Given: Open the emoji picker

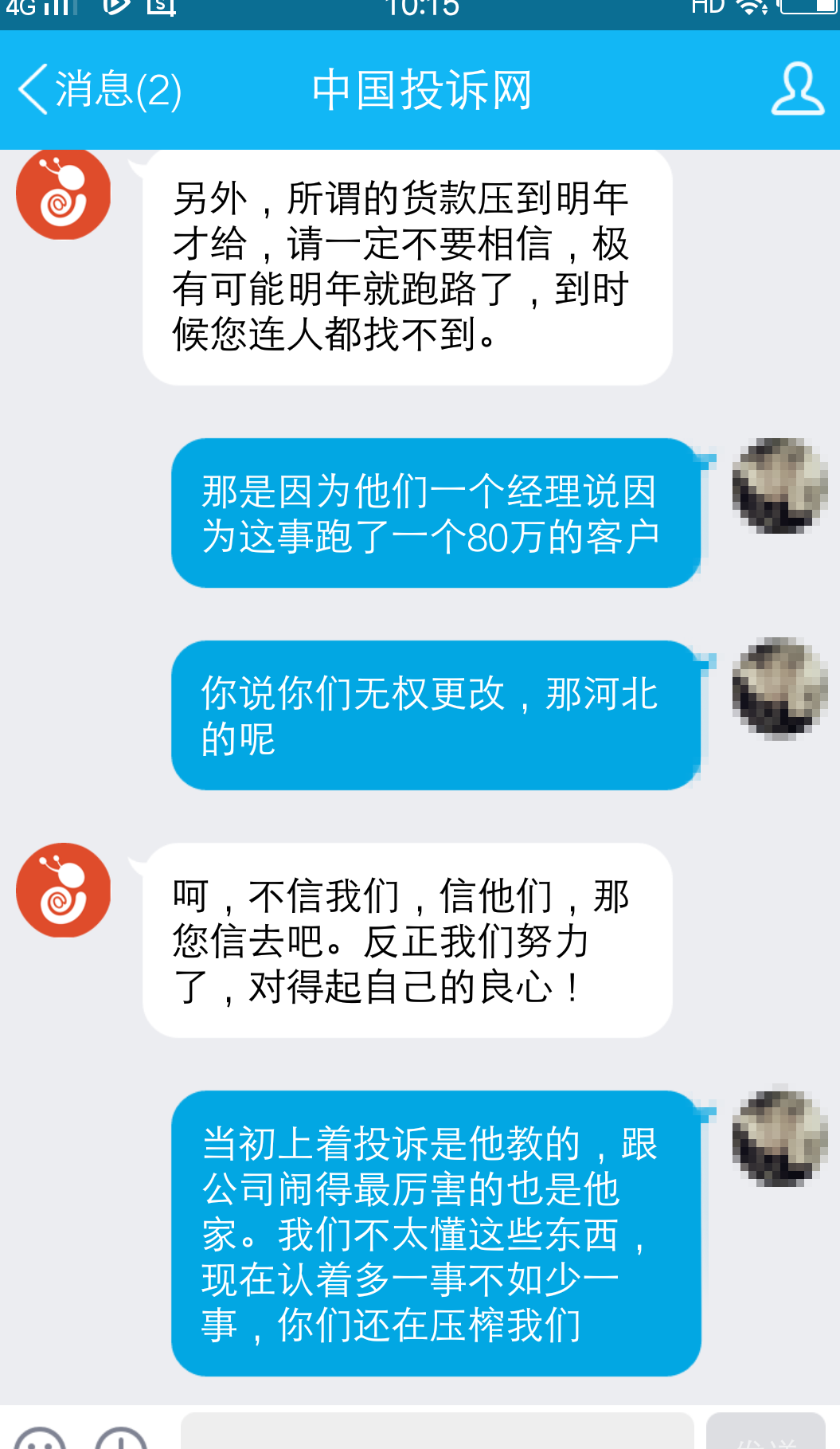Looking at the screenshot, I should [x=40, y=1438].
